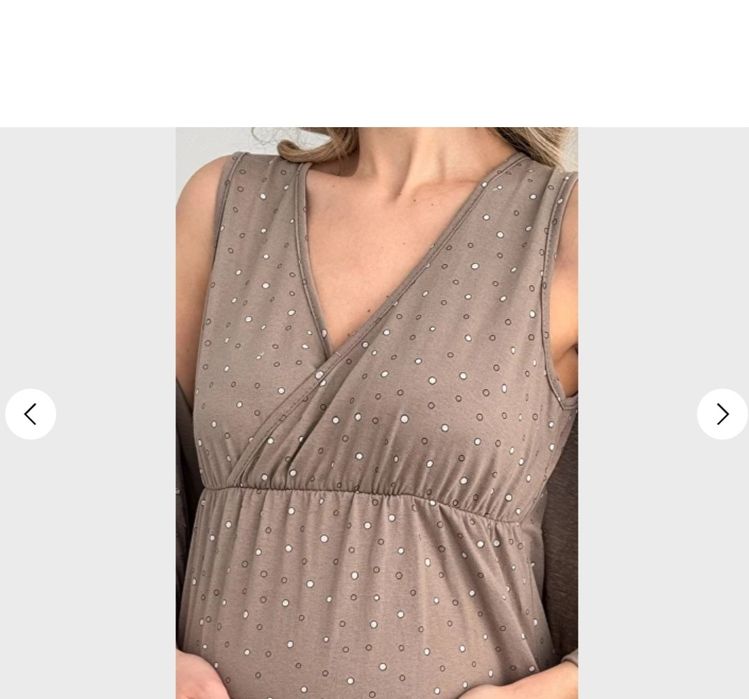Image resolution: width=749 pixels, height=699 pixels.
Task: Go to the next product image
Action: click(x=721, y=414)
